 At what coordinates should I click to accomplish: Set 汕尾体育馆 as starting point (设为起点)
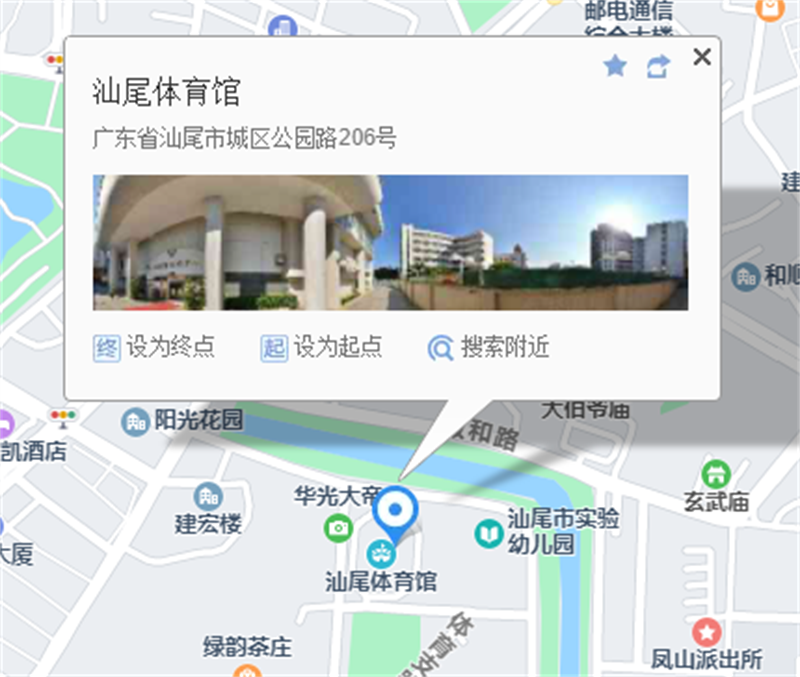322,347
